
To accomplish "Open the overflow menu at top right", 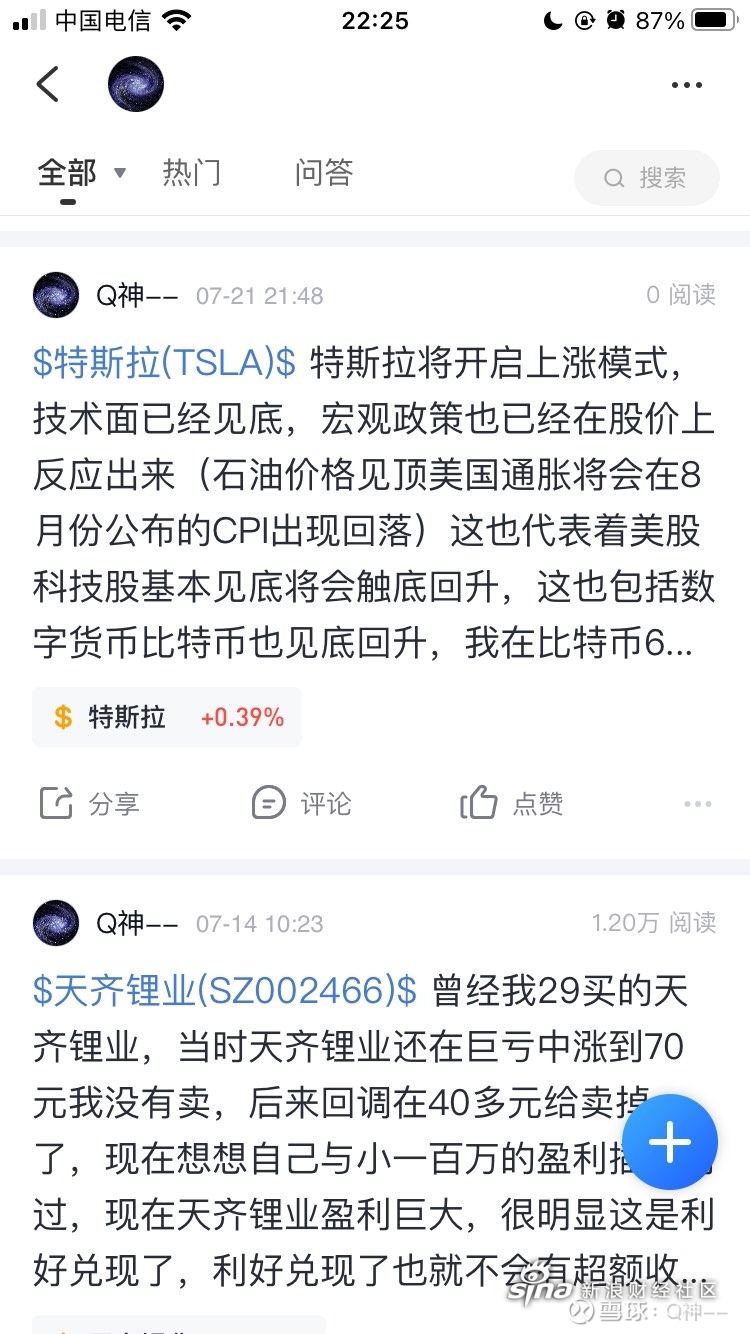I will [x=686, y=86].
